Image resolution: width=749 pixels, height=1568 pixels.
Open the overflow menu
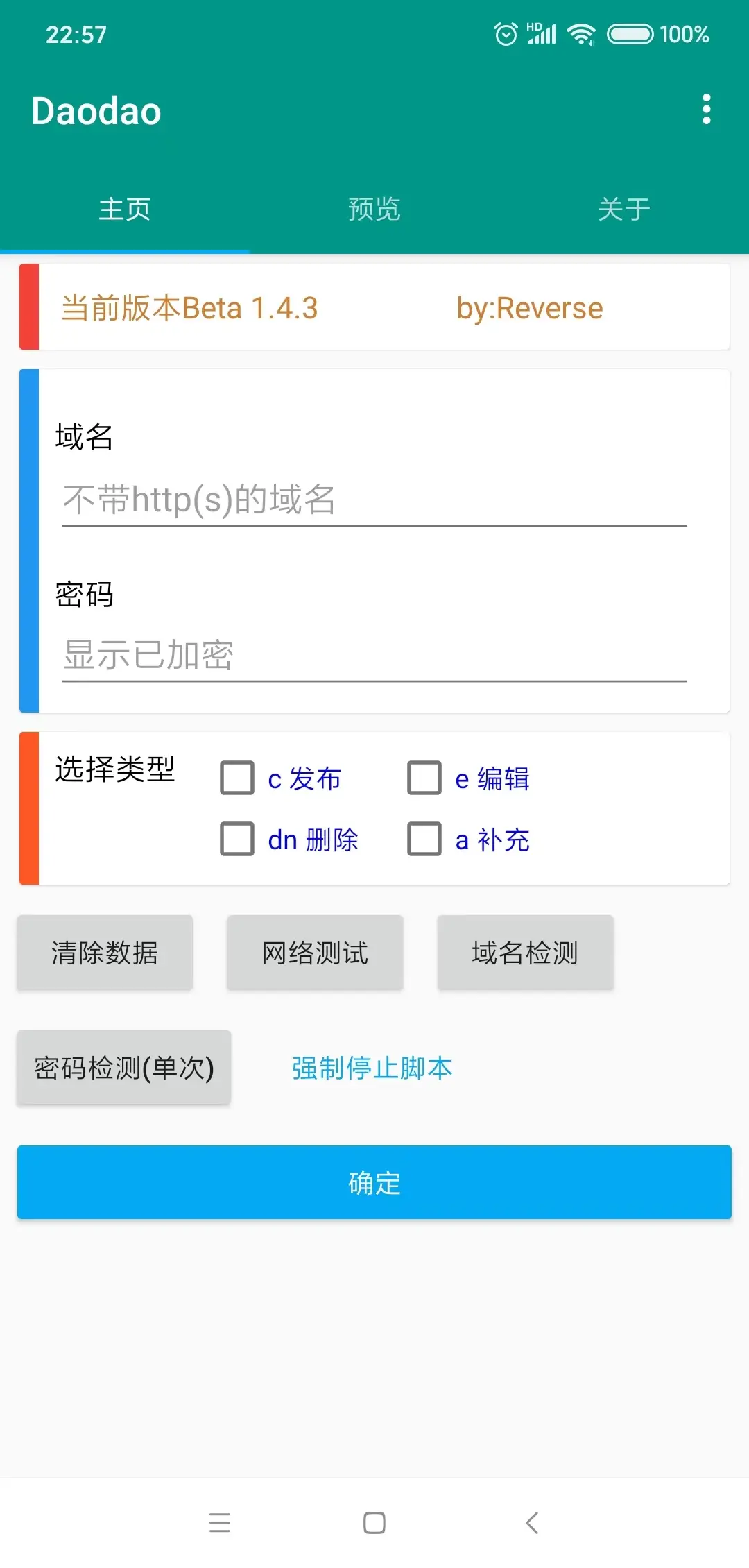coord(706,110)
